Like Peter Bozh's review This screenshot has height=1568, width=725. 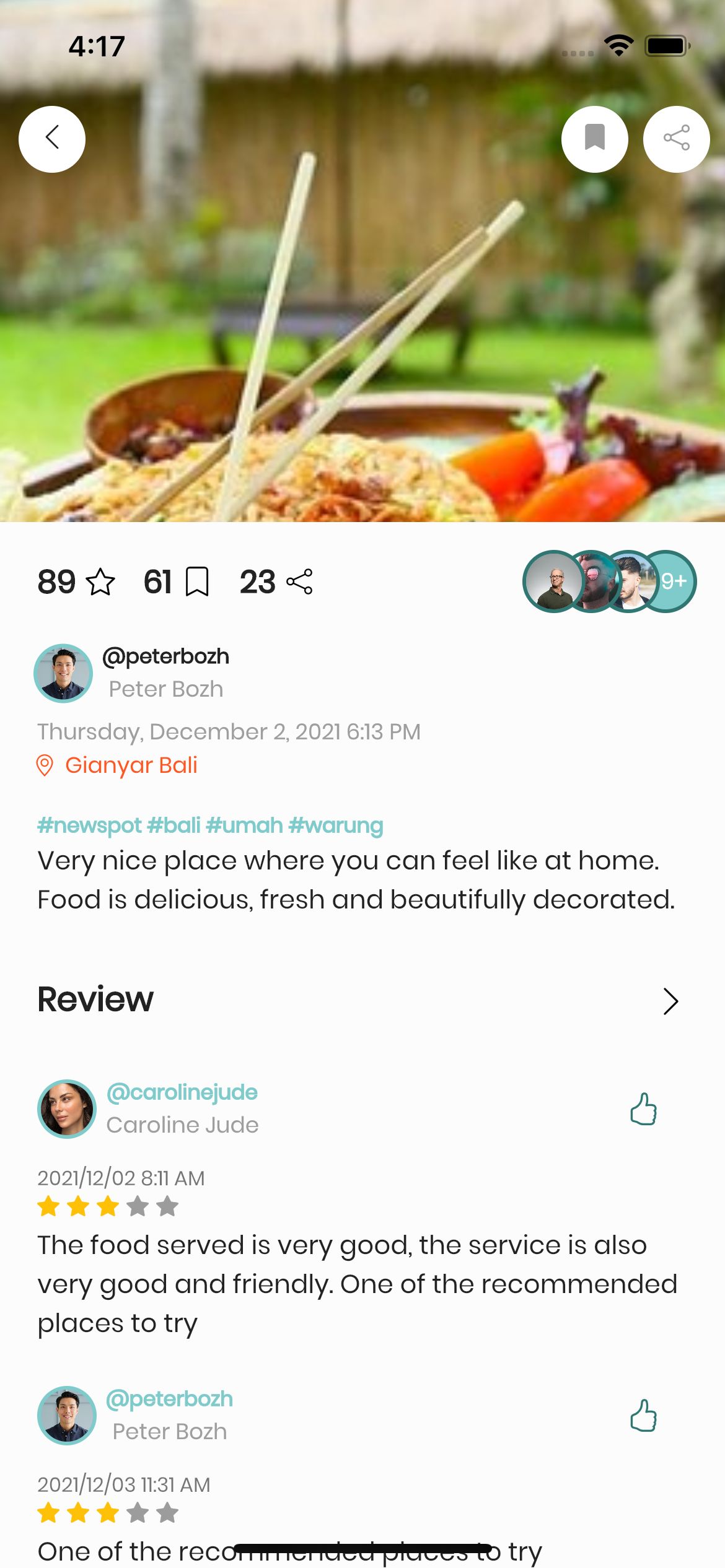[644, 1415]
